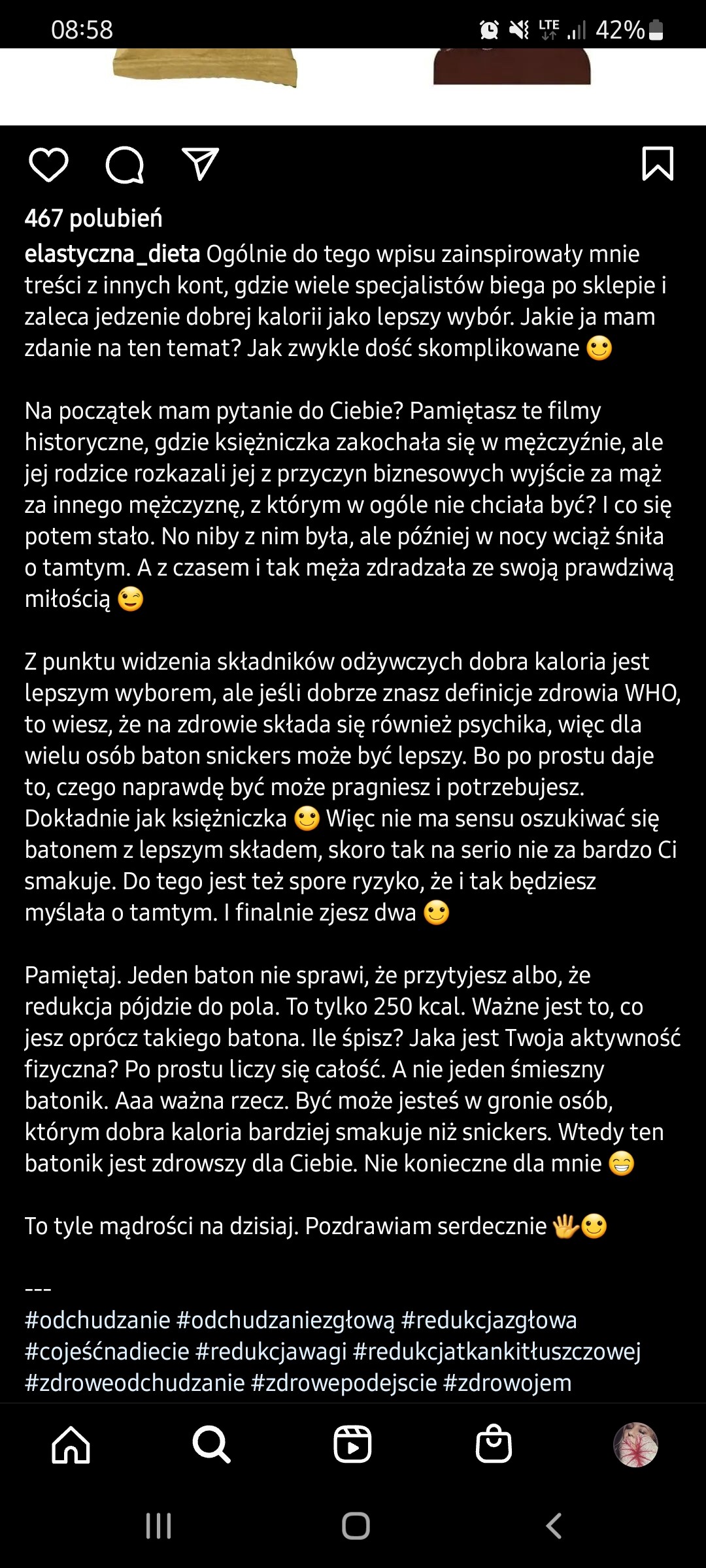The image size is (706, 1568).
Task: Switch to the Reels tab
Action: (352, 1444)
